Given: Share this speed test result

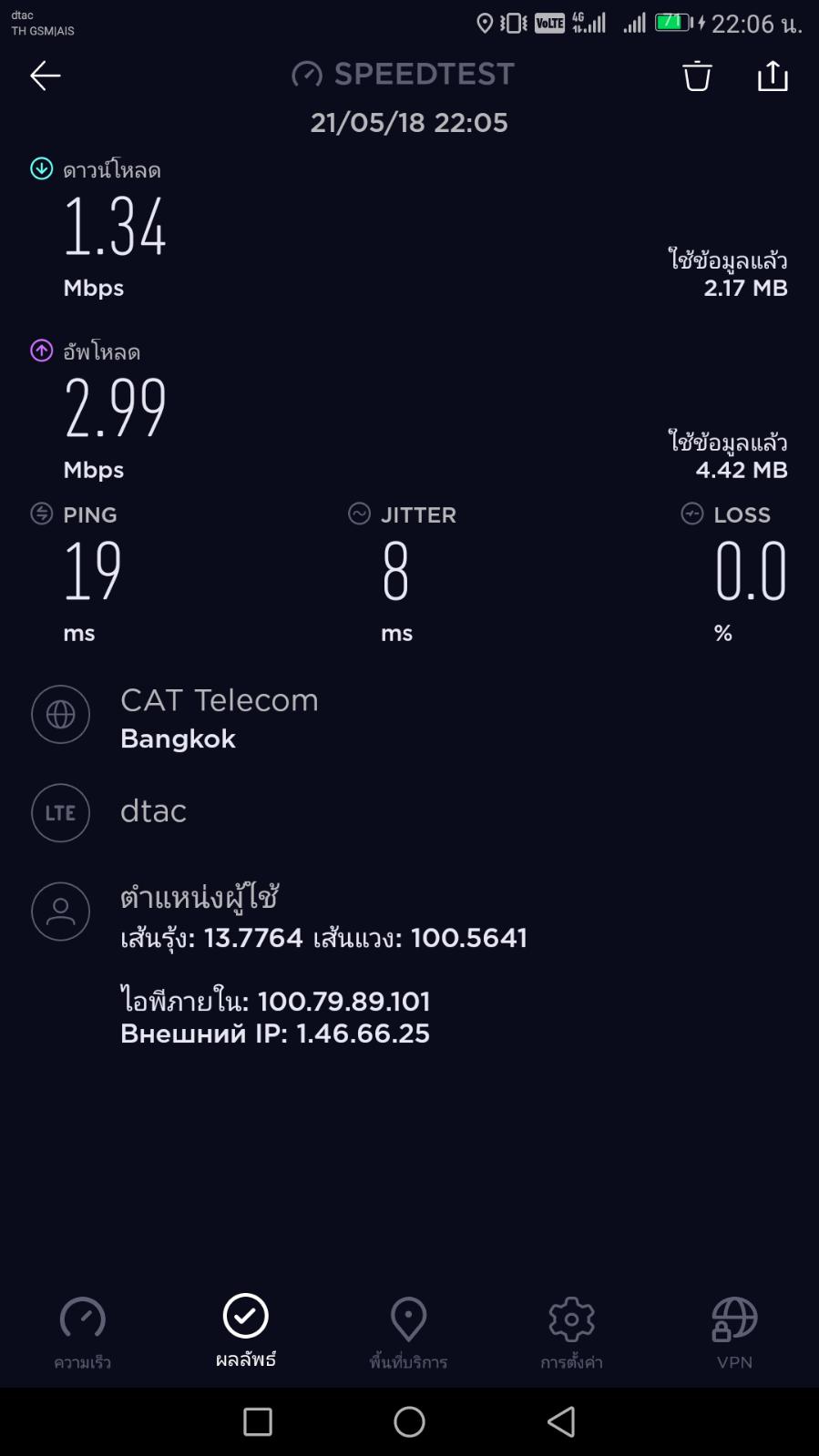Looking at the screenshot, I should pyautogui.click(x=773, y=76).
